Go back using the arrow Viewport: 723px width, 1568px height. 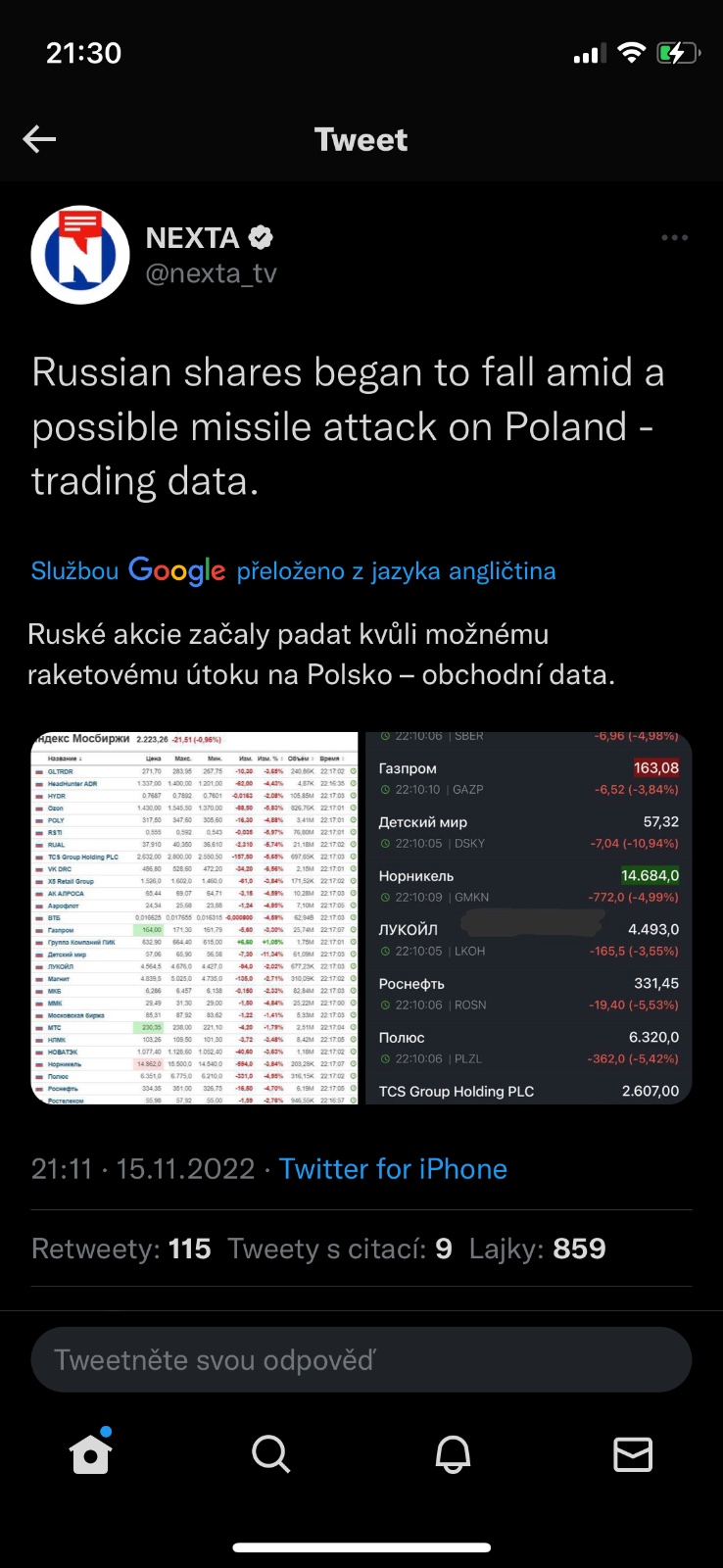pyautogui.click(x=40, y=139)
